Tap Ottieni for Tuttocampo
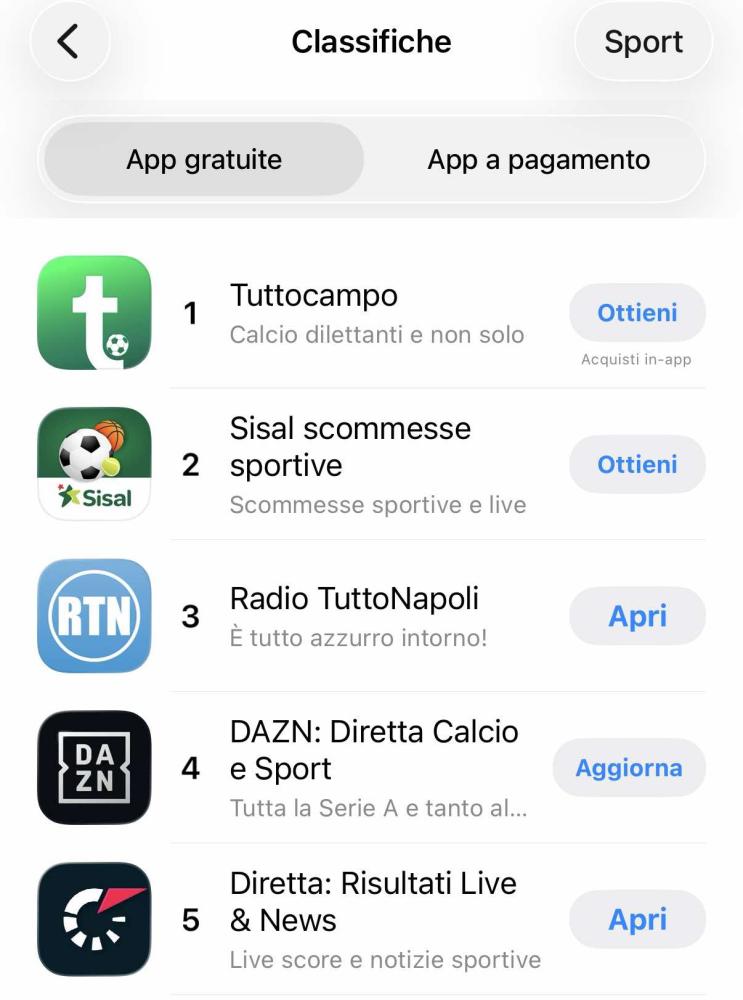 click(x=637, y=313)
